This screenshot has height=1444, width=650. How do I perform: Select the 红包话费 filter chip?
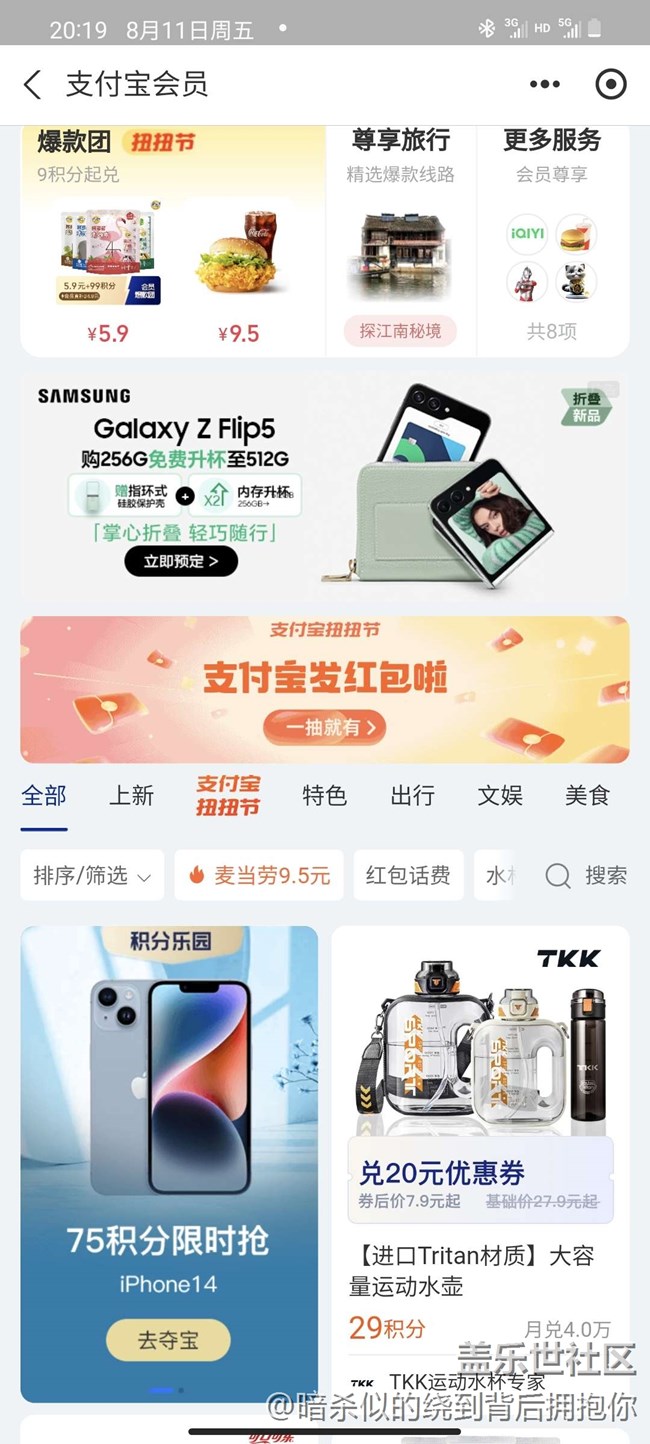[x=408, y=876]
